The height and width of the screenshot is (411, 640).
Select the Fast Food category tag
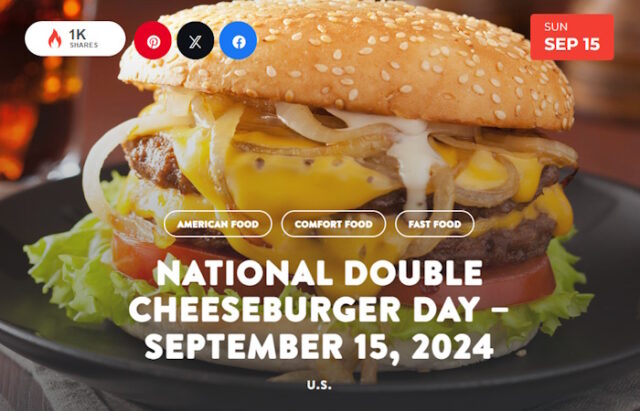pyautogui.click(x=434, y=224)
